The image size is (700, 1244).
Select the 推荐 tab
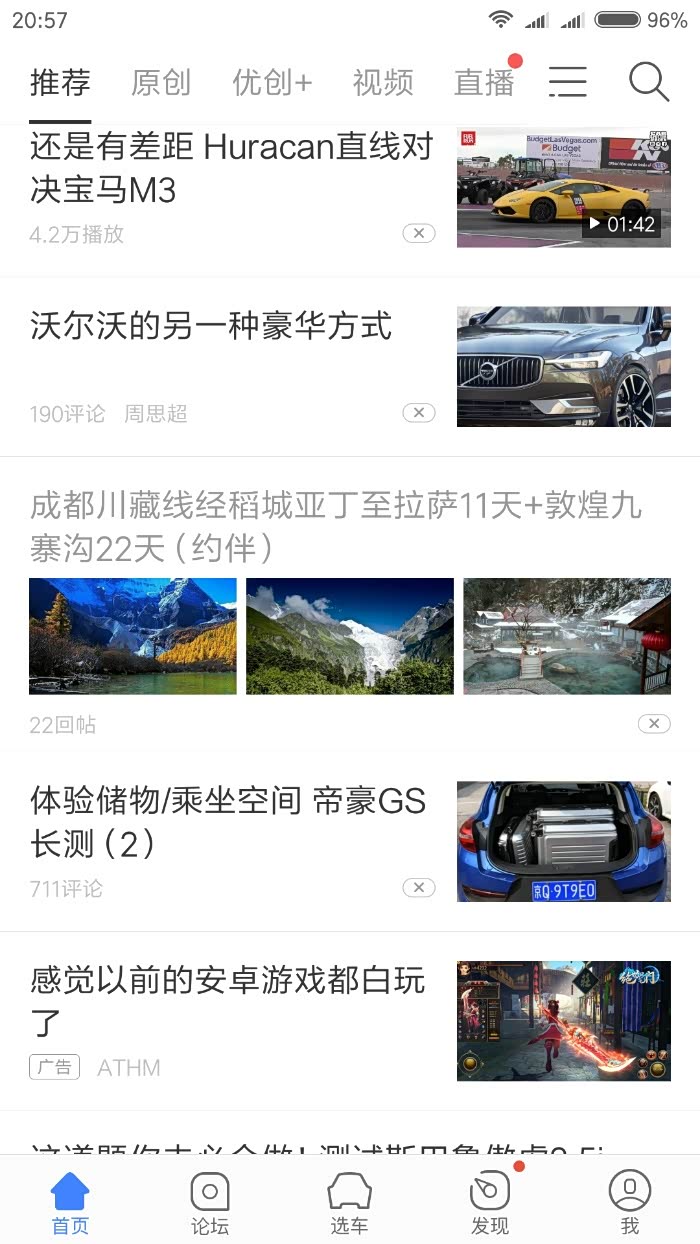60,82
